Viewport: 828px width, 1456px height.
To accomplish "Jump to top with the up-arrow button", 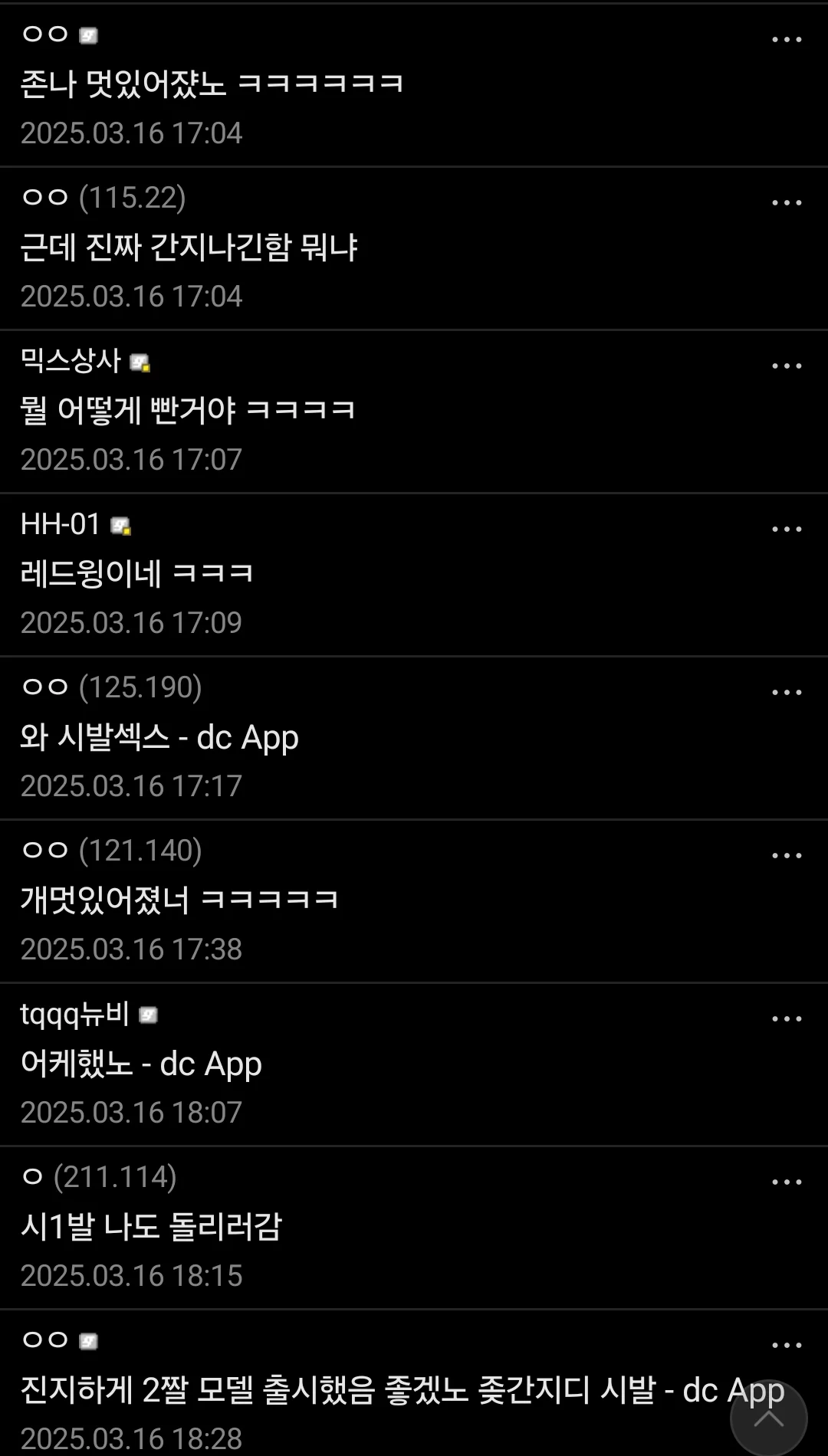I will [768, 1418].
